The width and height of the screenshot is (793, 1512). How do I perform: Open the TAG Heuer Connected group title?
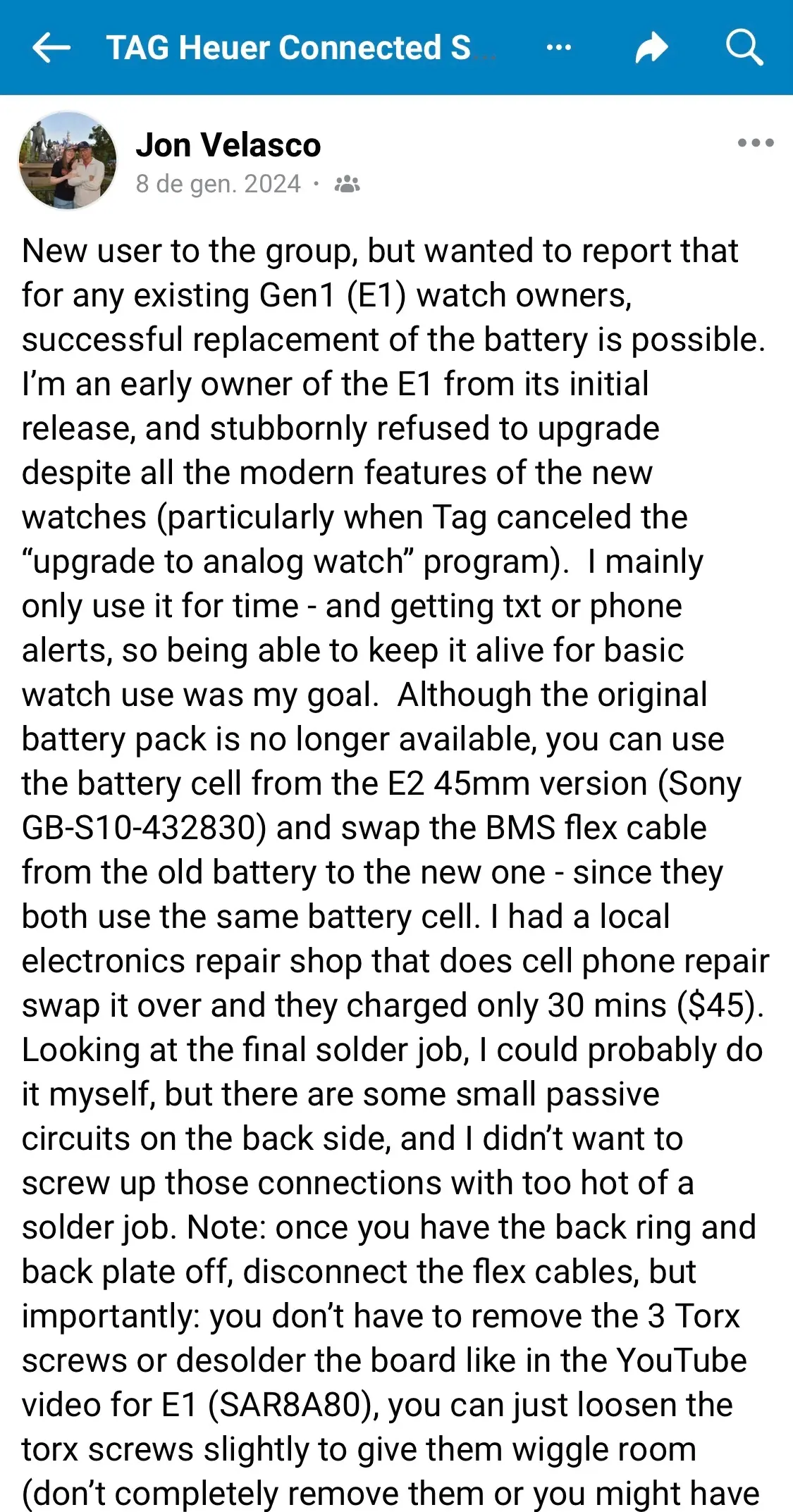(x=296, y=48)
